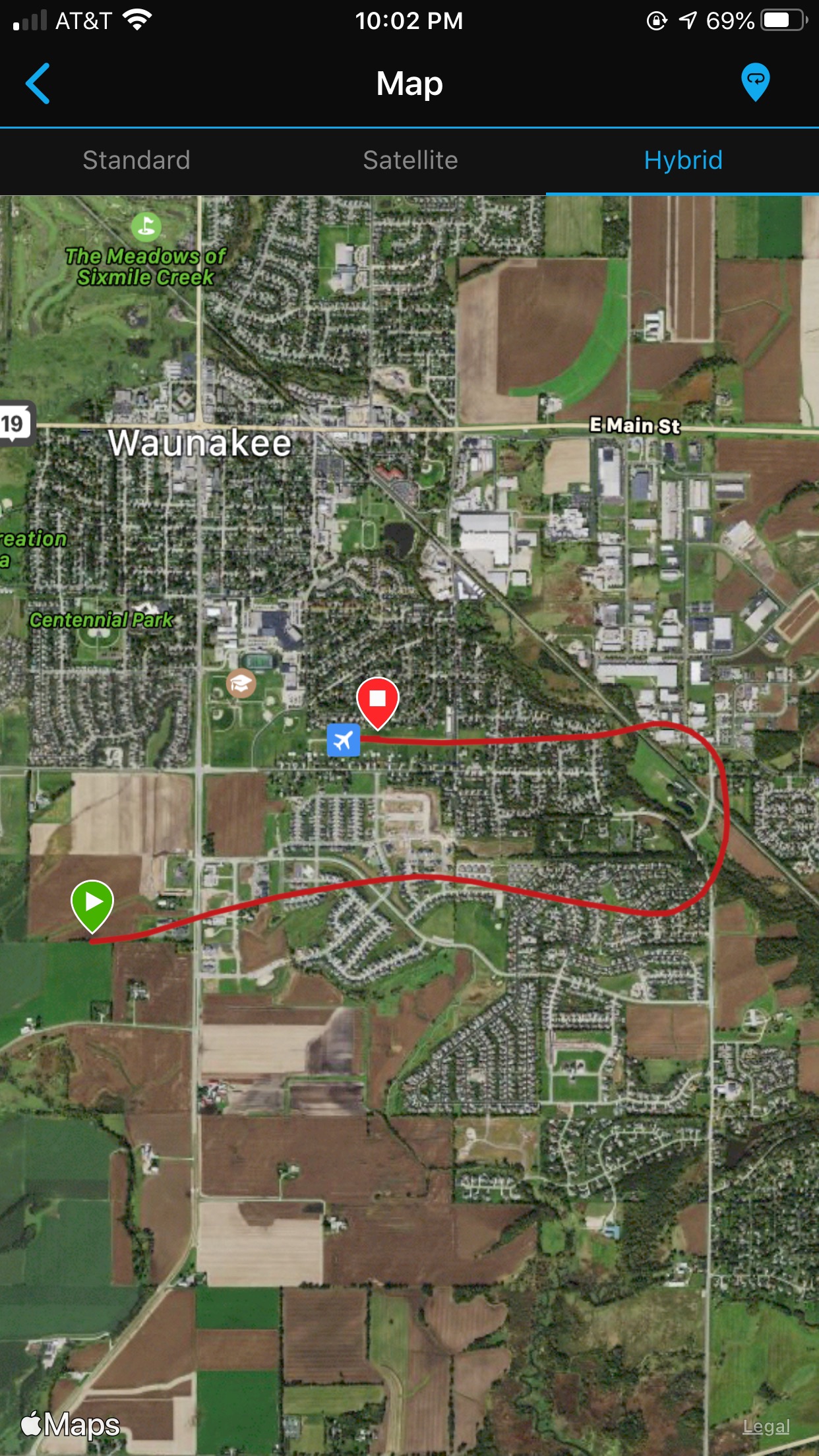Image resolution: width=819 pixels, height=1456 pixels.
Task: Tap the blue location pin icon
Action: click(755, 82)
